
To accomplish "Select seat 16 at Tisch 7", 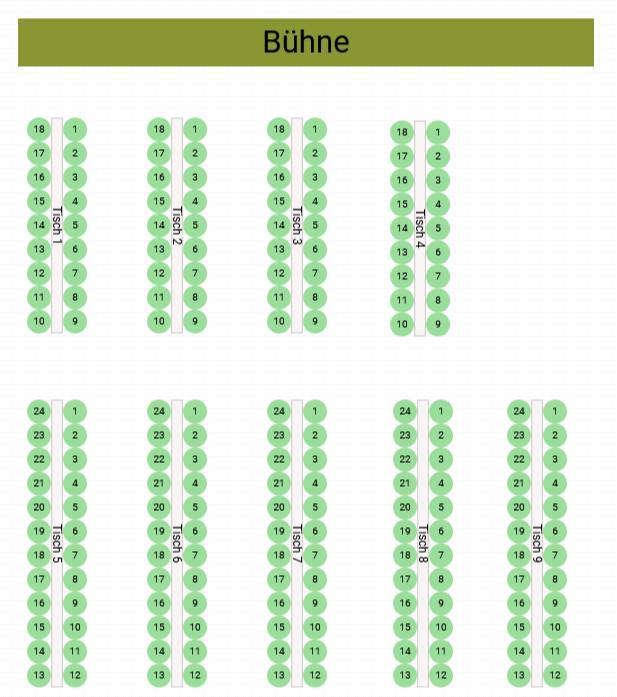I will (279, 603).
